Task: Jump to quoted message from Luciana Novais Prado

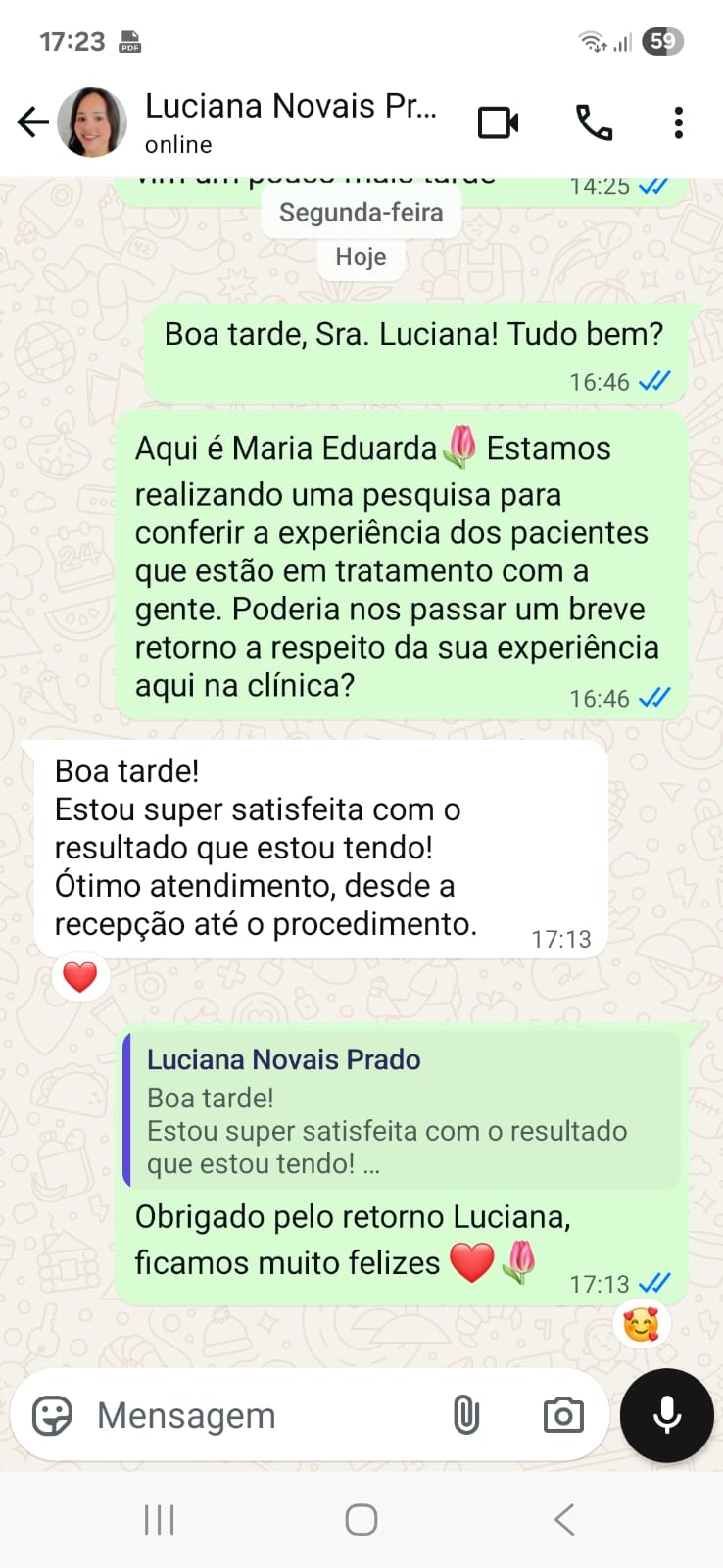Action: coord(402,1110)
